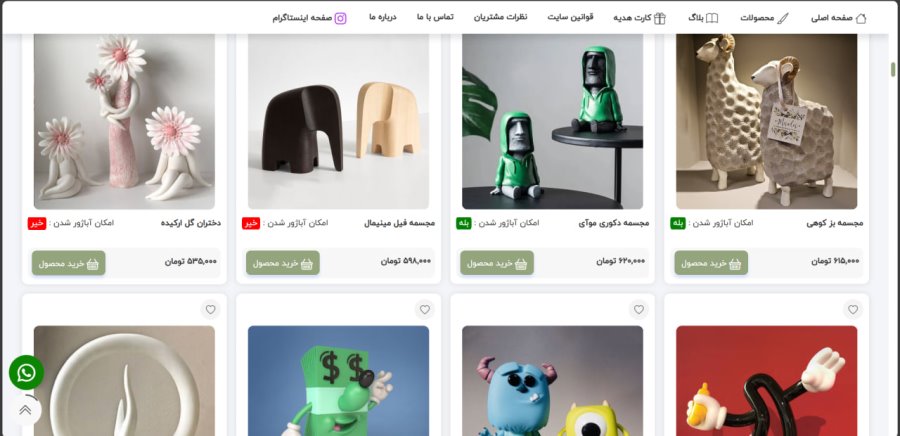
Task: Open the minimal elephant product image
Action: tap(338, 120)
